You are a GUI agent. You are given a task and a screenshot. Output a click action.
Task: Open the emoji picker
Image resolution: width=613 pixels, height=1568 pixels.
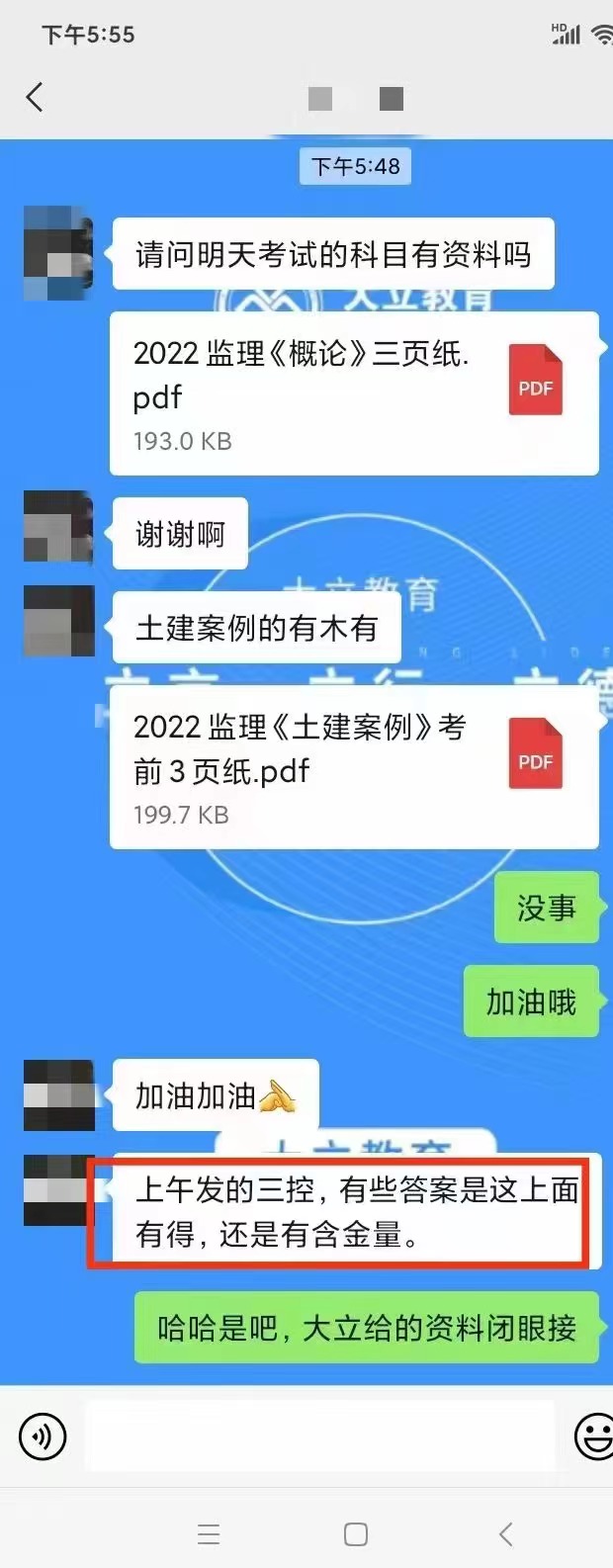[x=593, y=1436]
